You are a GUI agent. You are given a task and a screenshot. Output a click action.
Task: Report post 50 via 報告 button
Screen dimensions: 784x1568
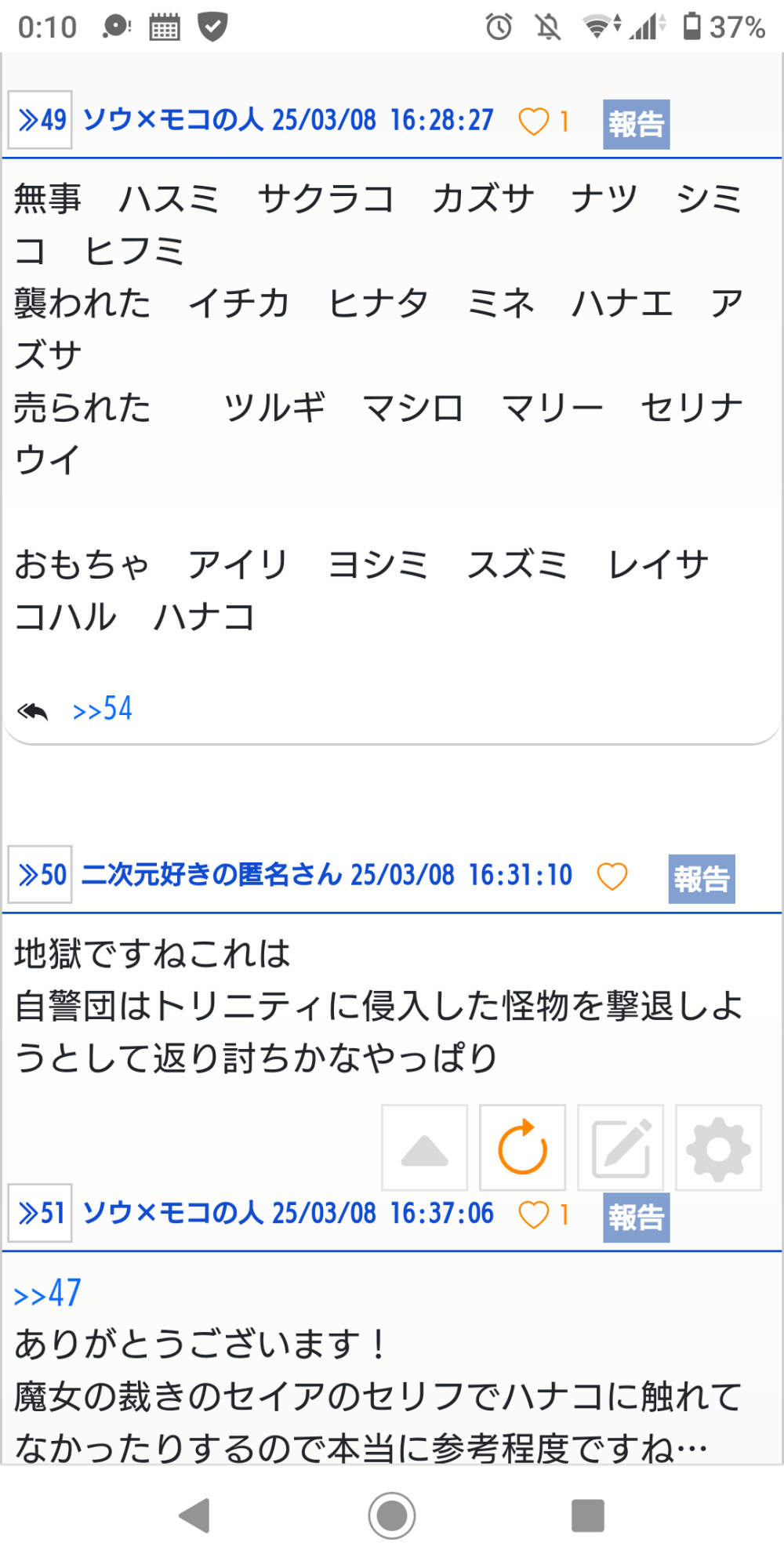pyautogui.click(x=702, y=879)
